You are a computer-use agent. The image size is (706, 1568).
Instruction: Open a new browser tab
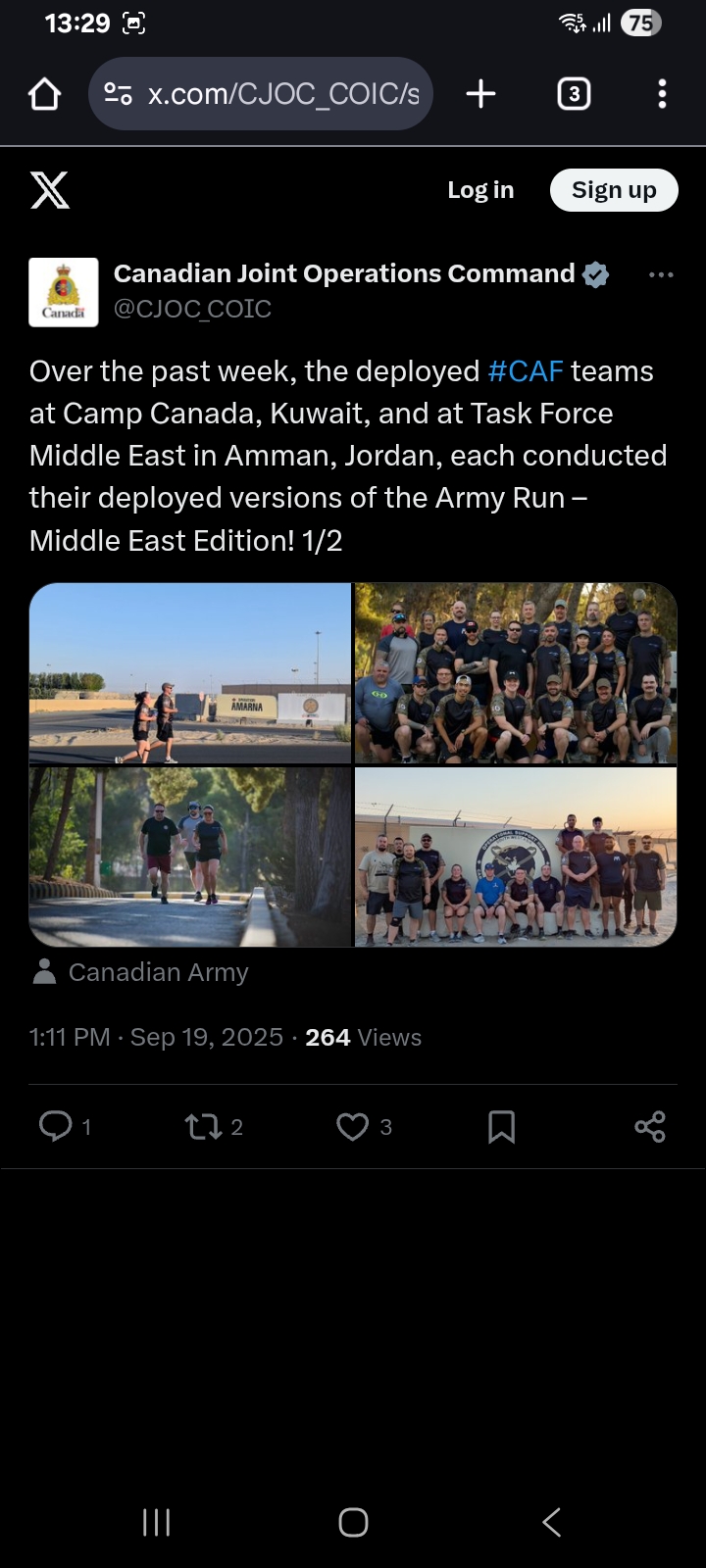(x=480, y=94)
